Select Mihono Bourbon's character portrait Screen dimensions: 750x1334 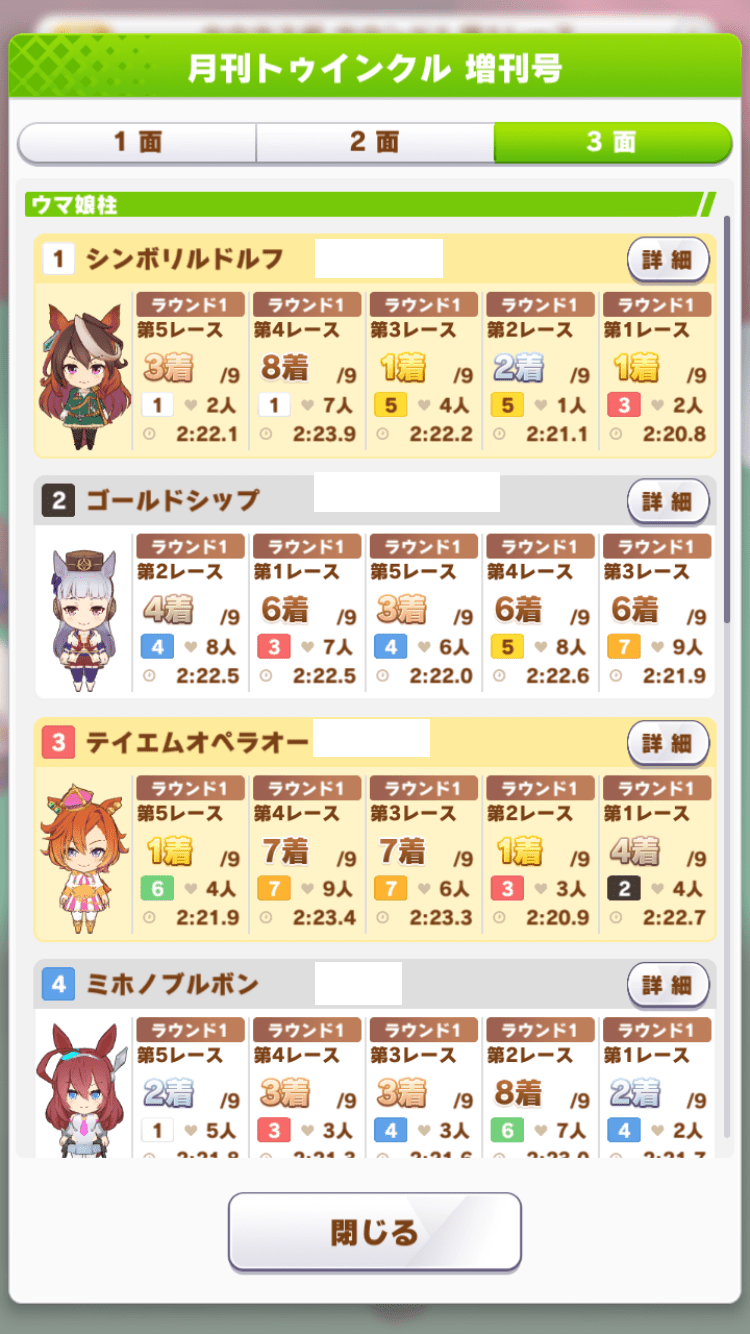pos(82,1090)
